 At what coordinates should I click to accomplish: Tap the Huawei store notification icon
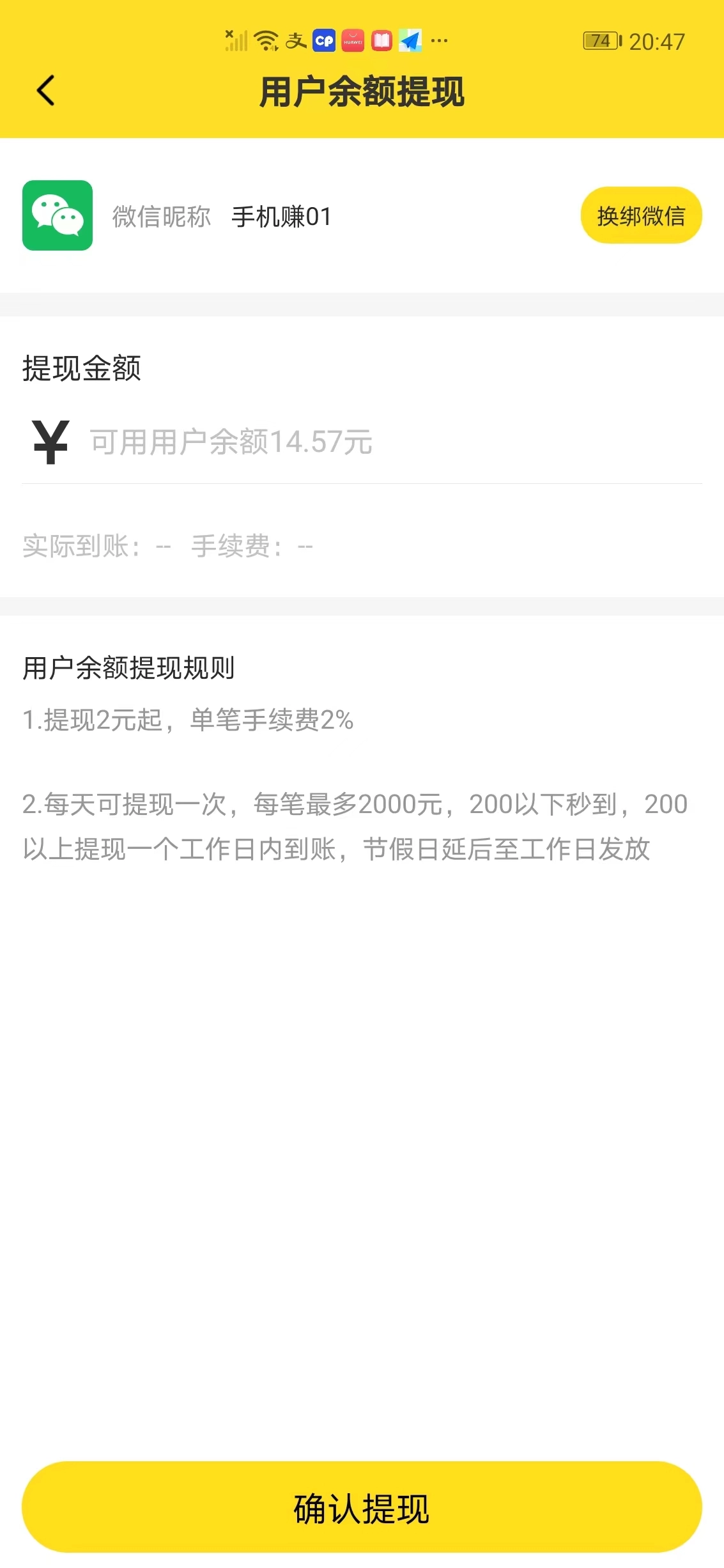353,40
